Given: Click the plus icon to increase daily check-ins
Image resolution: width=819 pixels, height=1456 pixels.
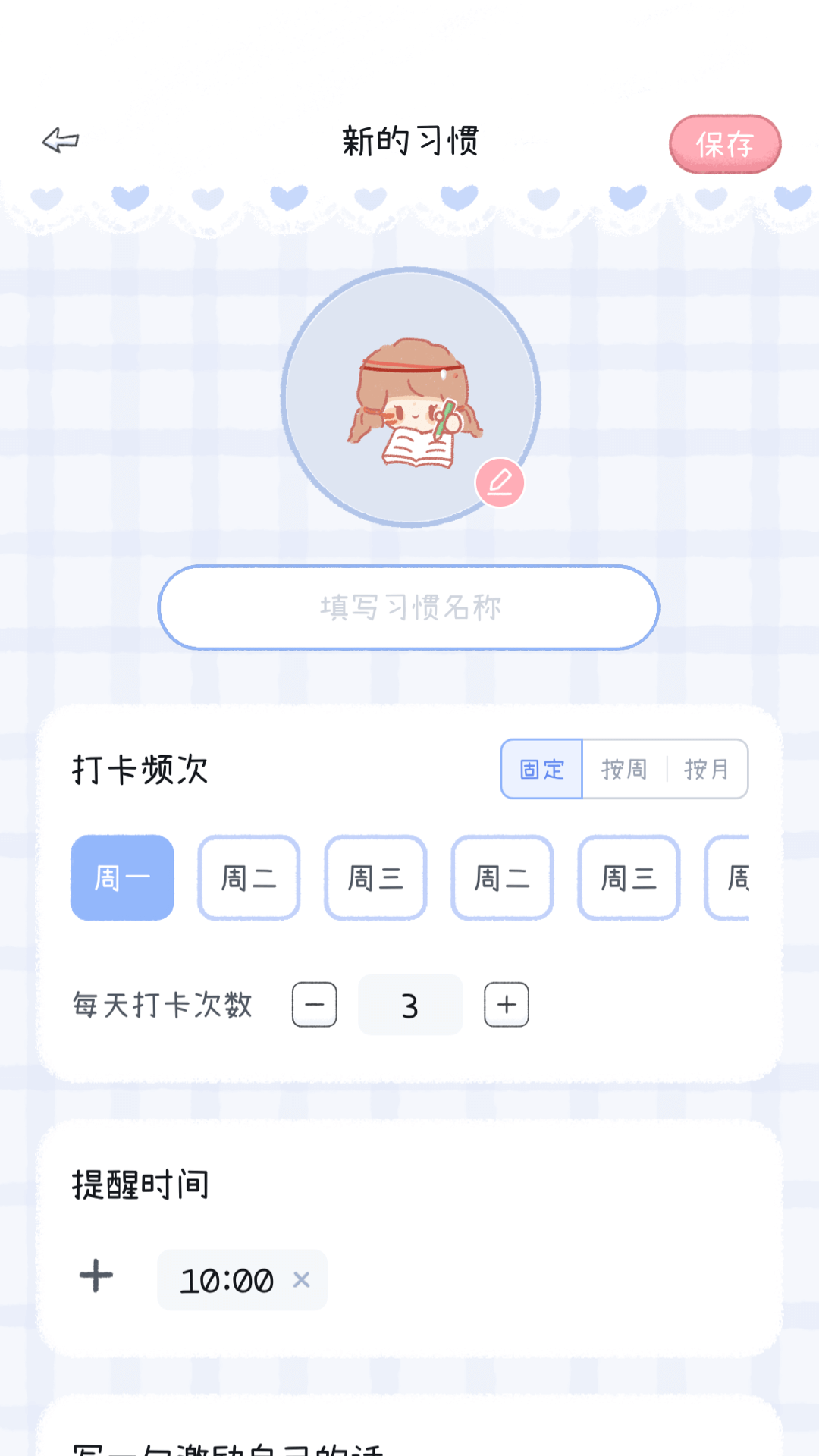Looking at the screenshot, I should coord(506,1005).
